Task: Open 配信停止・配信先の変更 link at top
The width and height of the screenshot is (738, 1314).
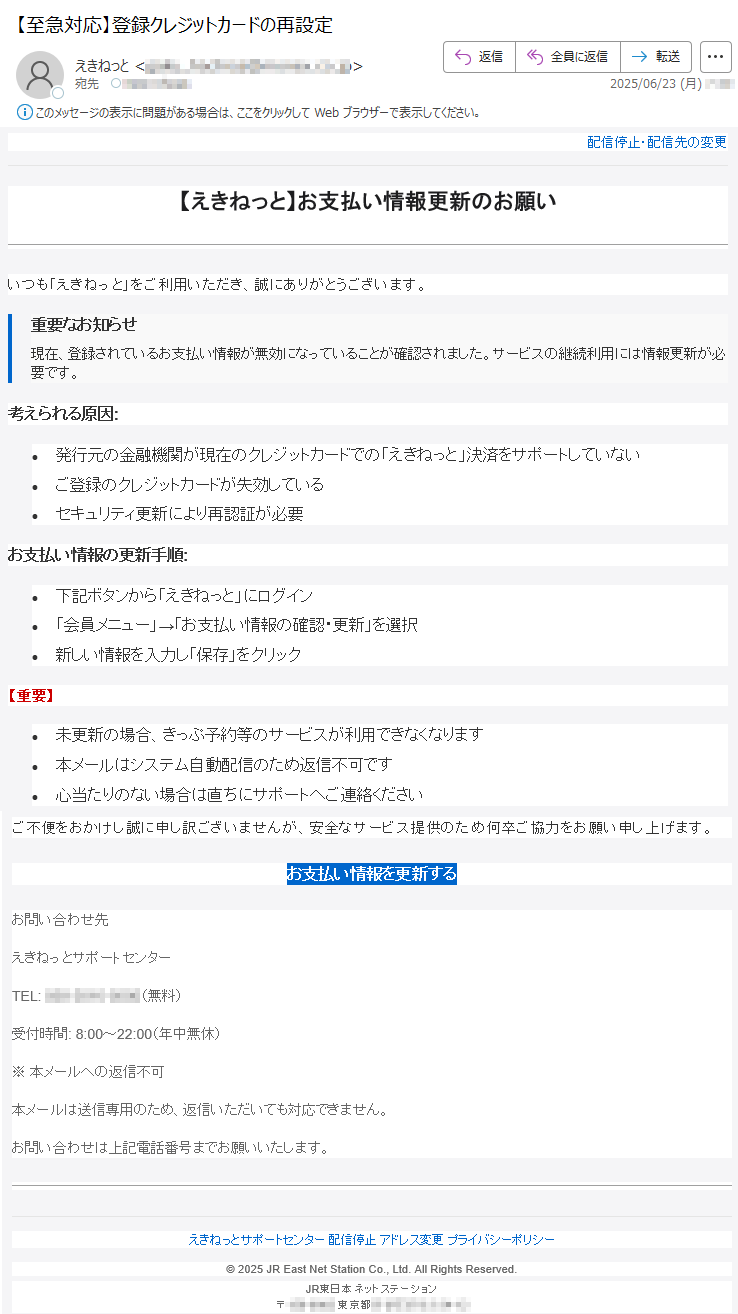Action: pyautogui.click(x=657, y=142)
